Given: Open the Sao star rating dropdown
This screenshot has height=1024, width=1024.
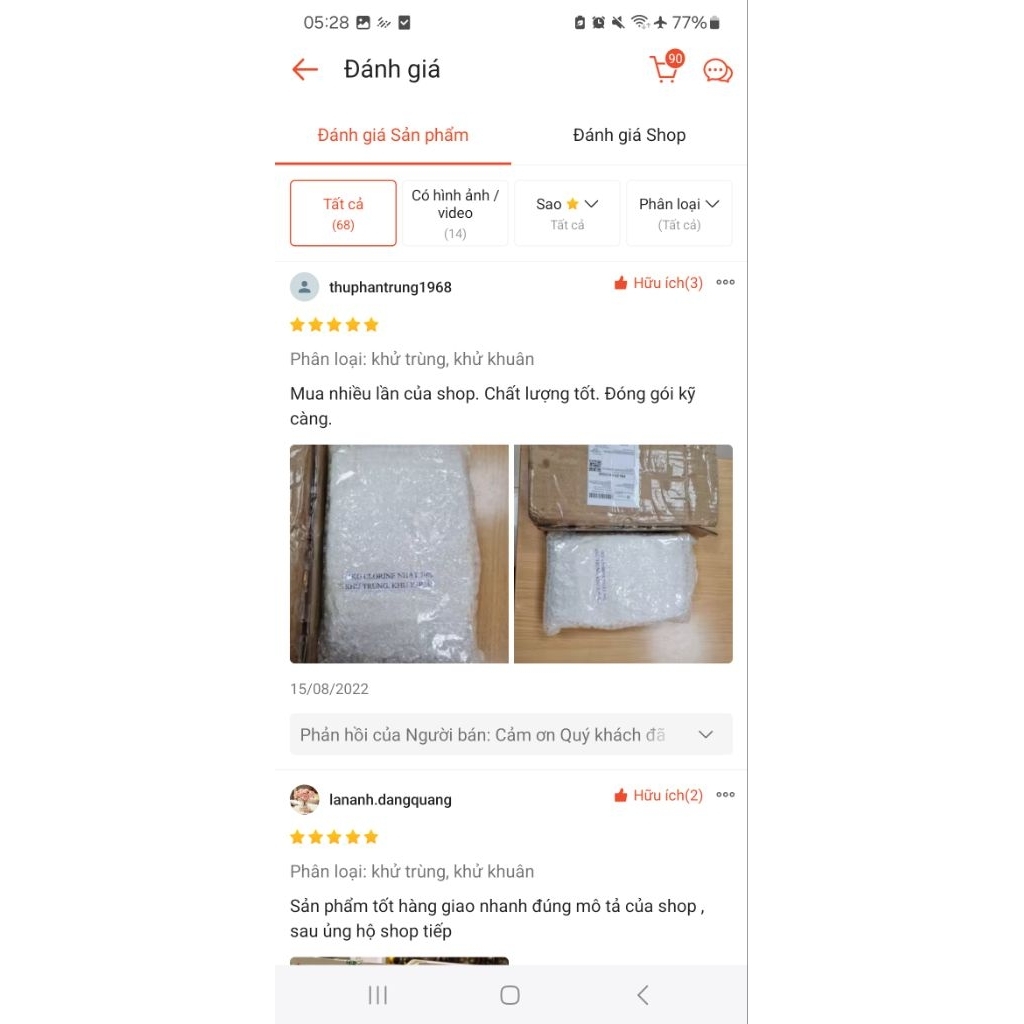Looking at the screenshot, I should [x=567, y=213].
